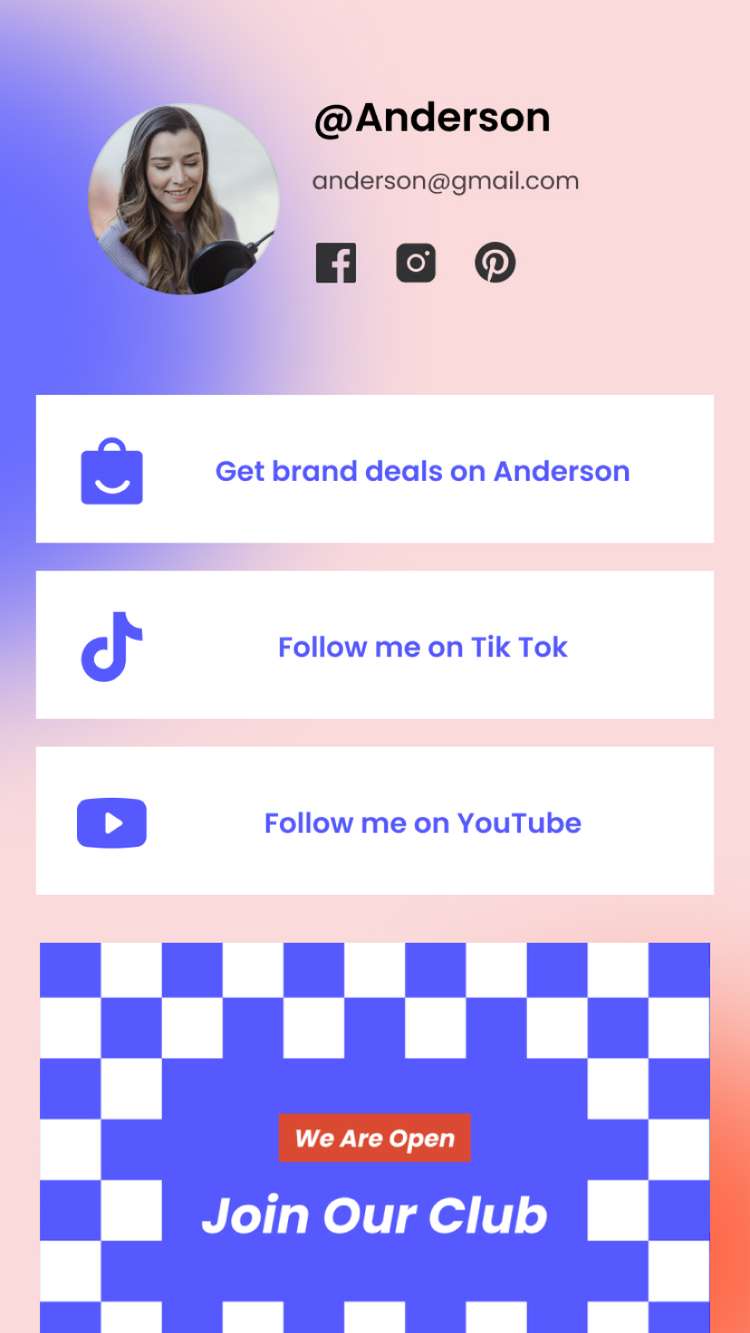
Task: Tap Get brand deals on Anderson
Action: (375, 469)
